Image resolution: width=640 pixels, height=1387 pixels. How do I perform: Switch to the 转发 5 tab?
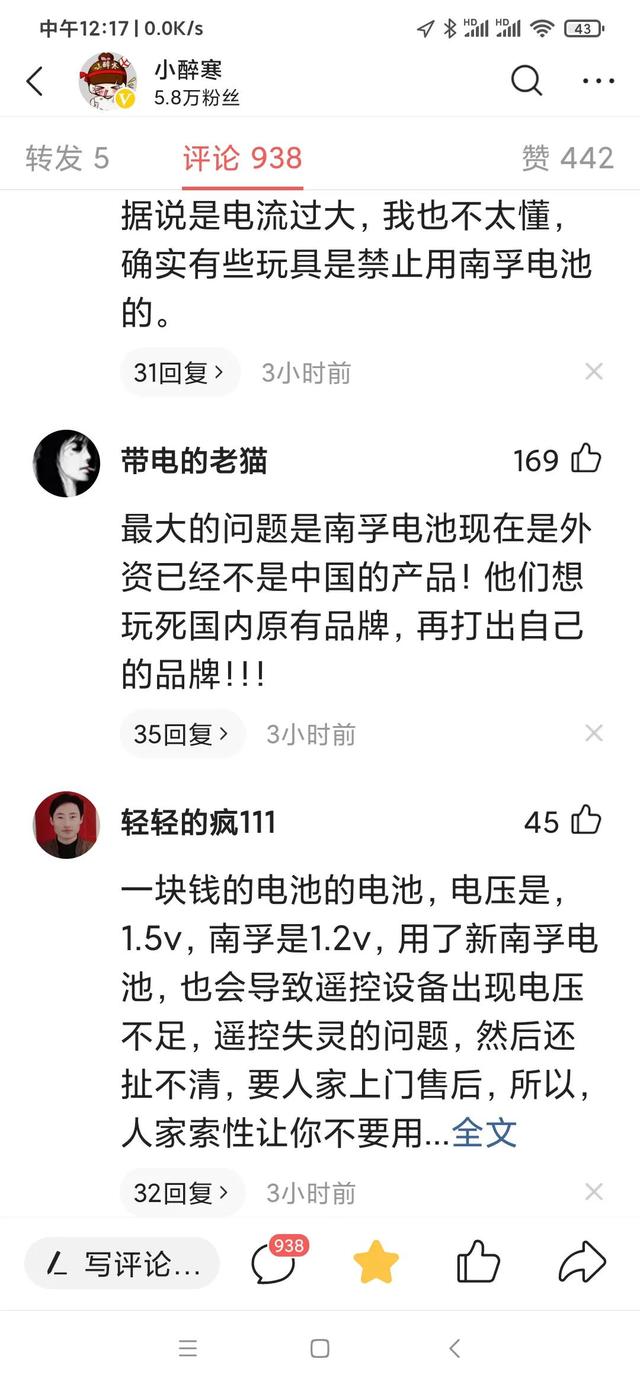[67, 158]
